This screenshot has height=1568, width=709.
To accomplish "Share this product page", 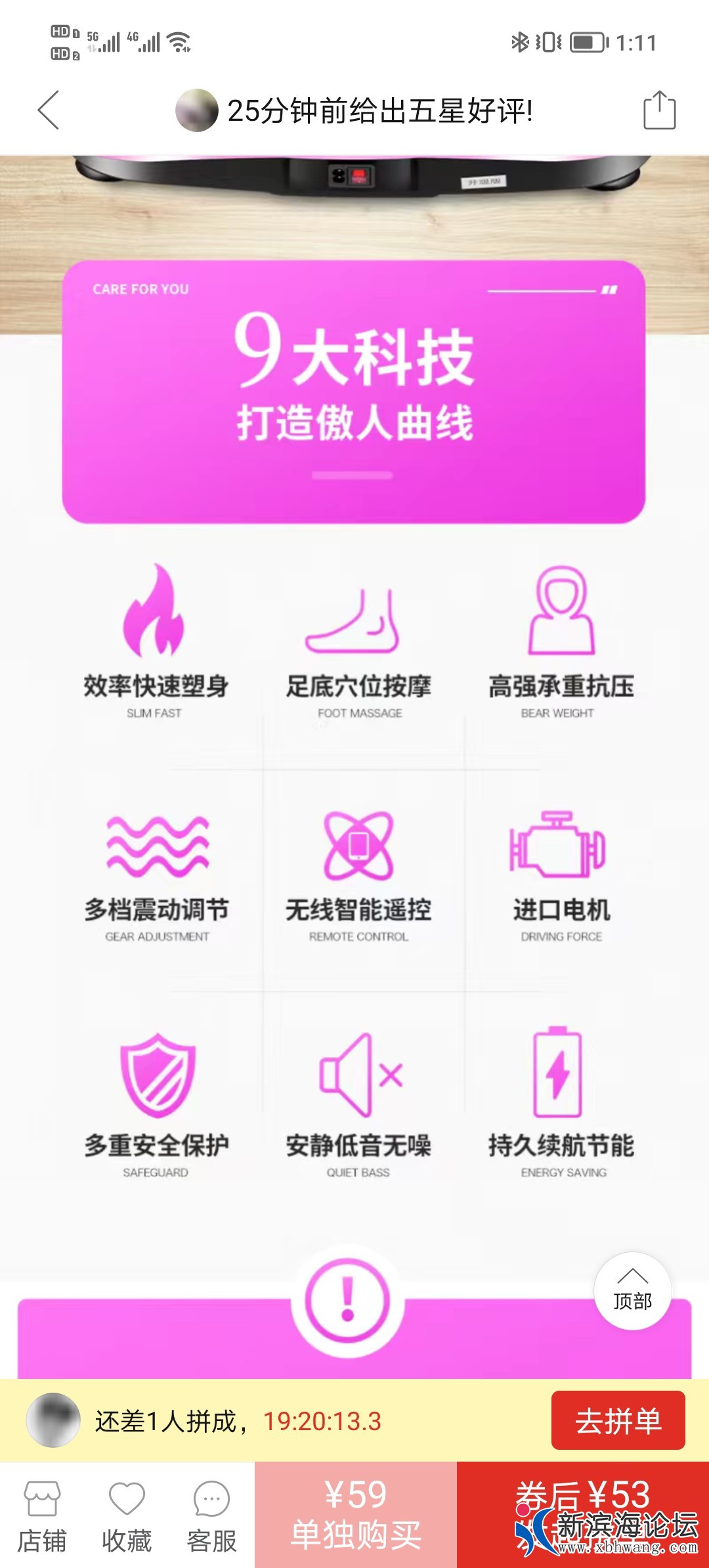I will 659,110.
